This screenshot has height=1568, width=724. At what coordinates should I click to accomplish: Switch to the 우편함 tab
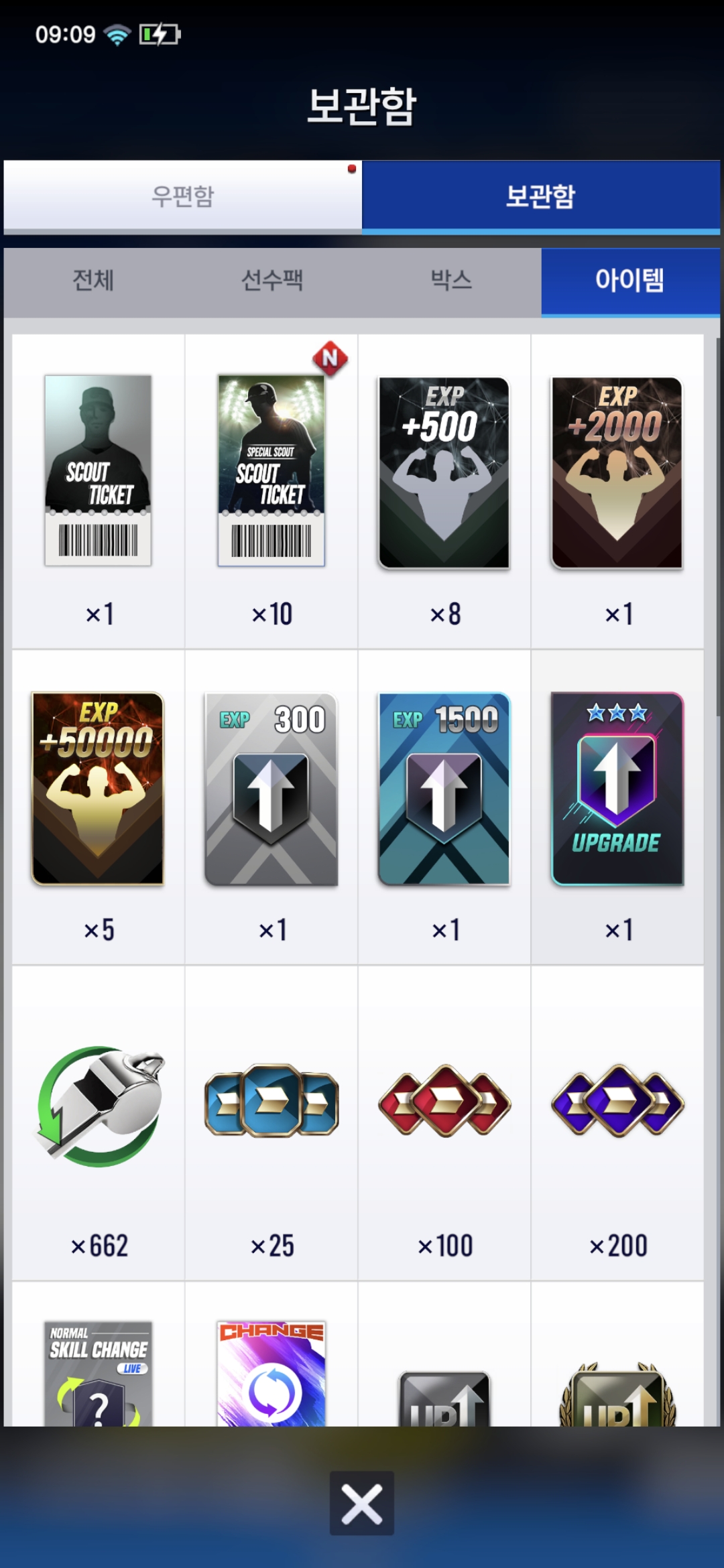tap(182, 196)
